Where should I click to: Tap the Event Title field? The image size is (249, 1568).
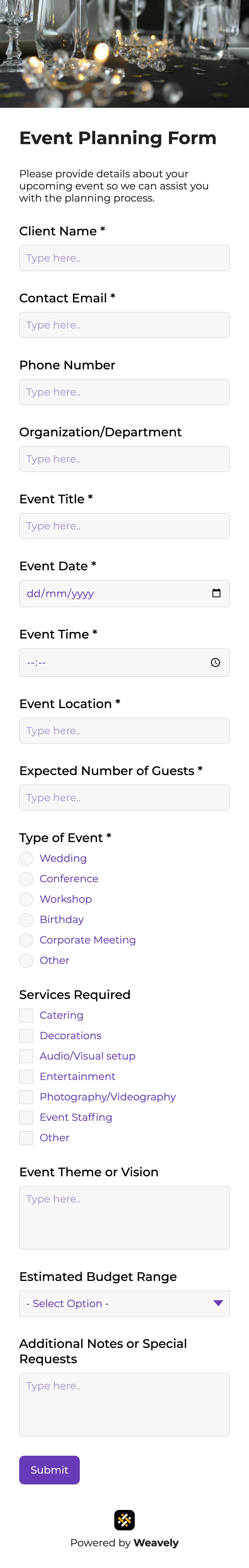(124, 526)
